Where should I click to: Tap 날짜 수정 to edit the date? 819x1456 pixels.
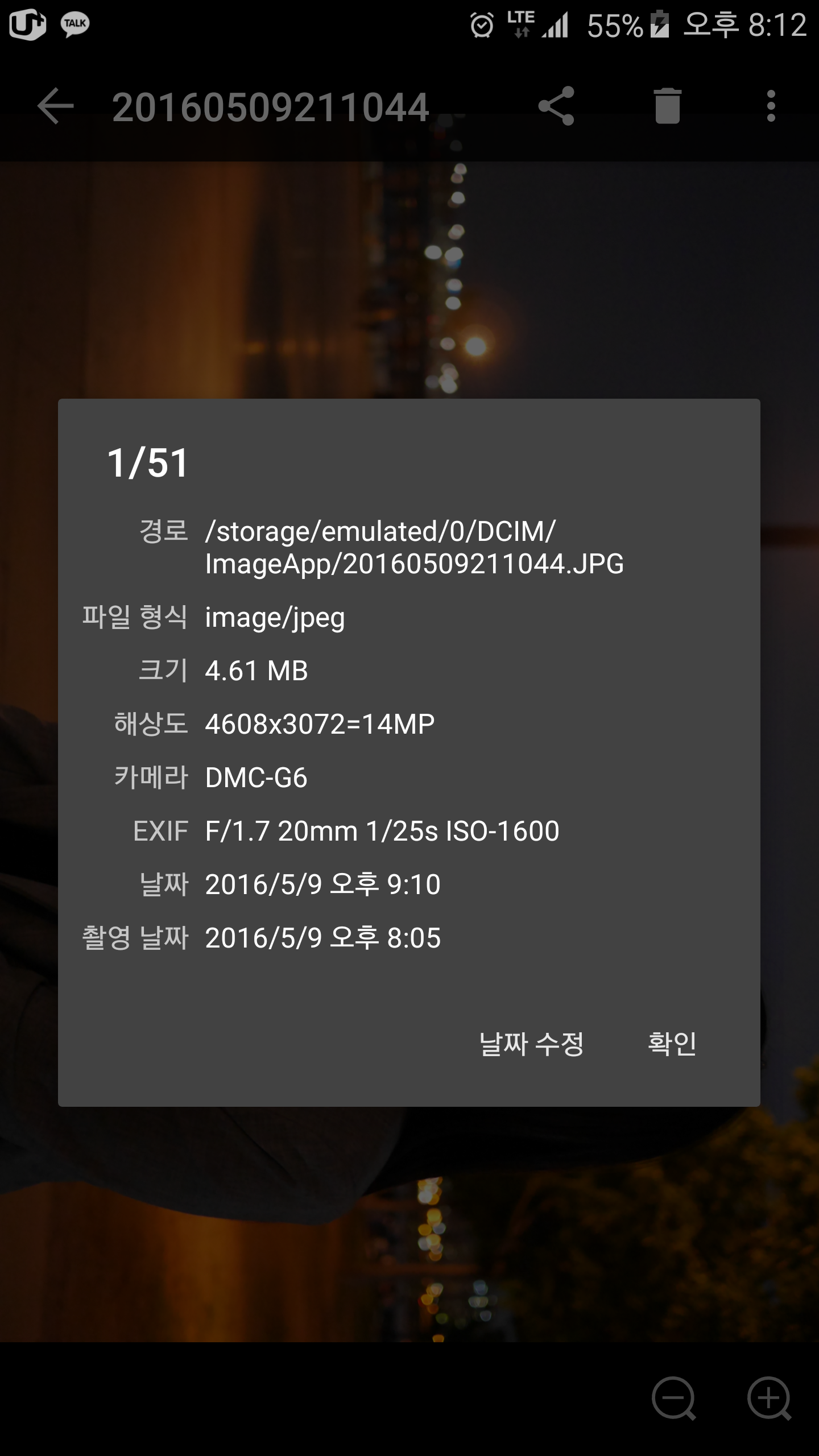(531, 1044)
